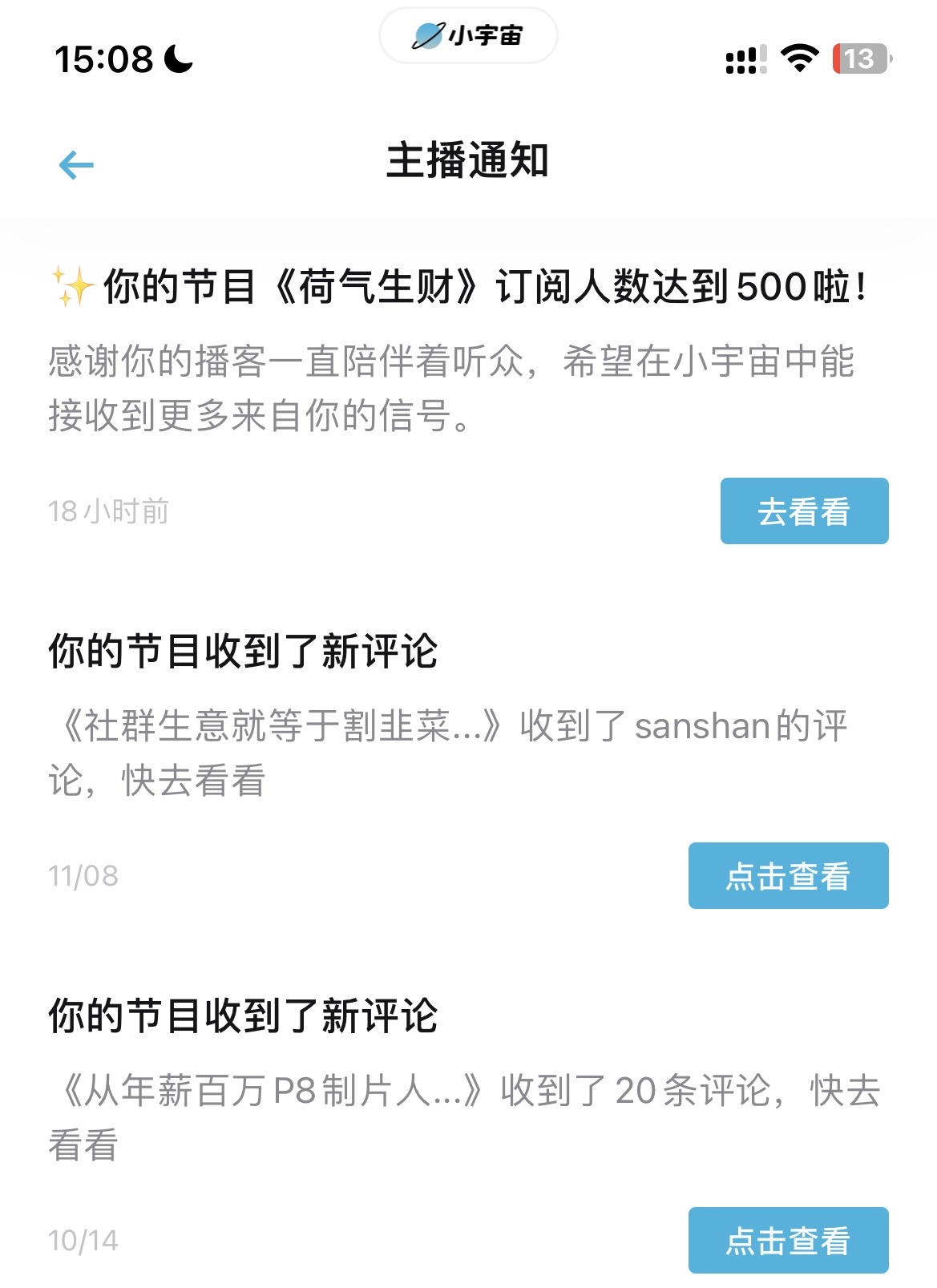Tap 点击查看 for the 20 comments notification
This screenshot has height=1288, width=937.
point(788,1240)
